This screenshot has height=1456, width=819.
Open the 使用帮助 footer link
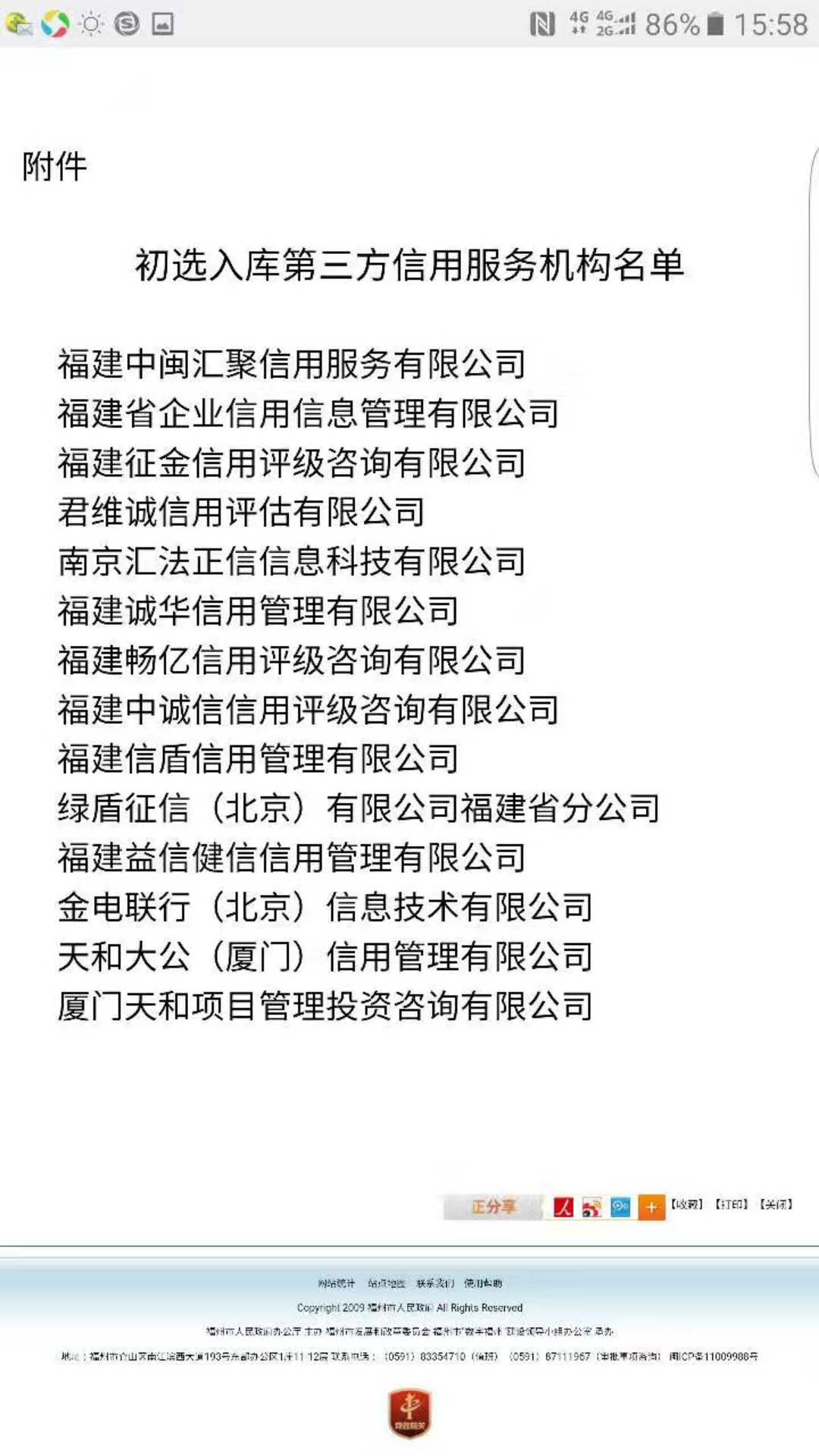click(483, 1283)
